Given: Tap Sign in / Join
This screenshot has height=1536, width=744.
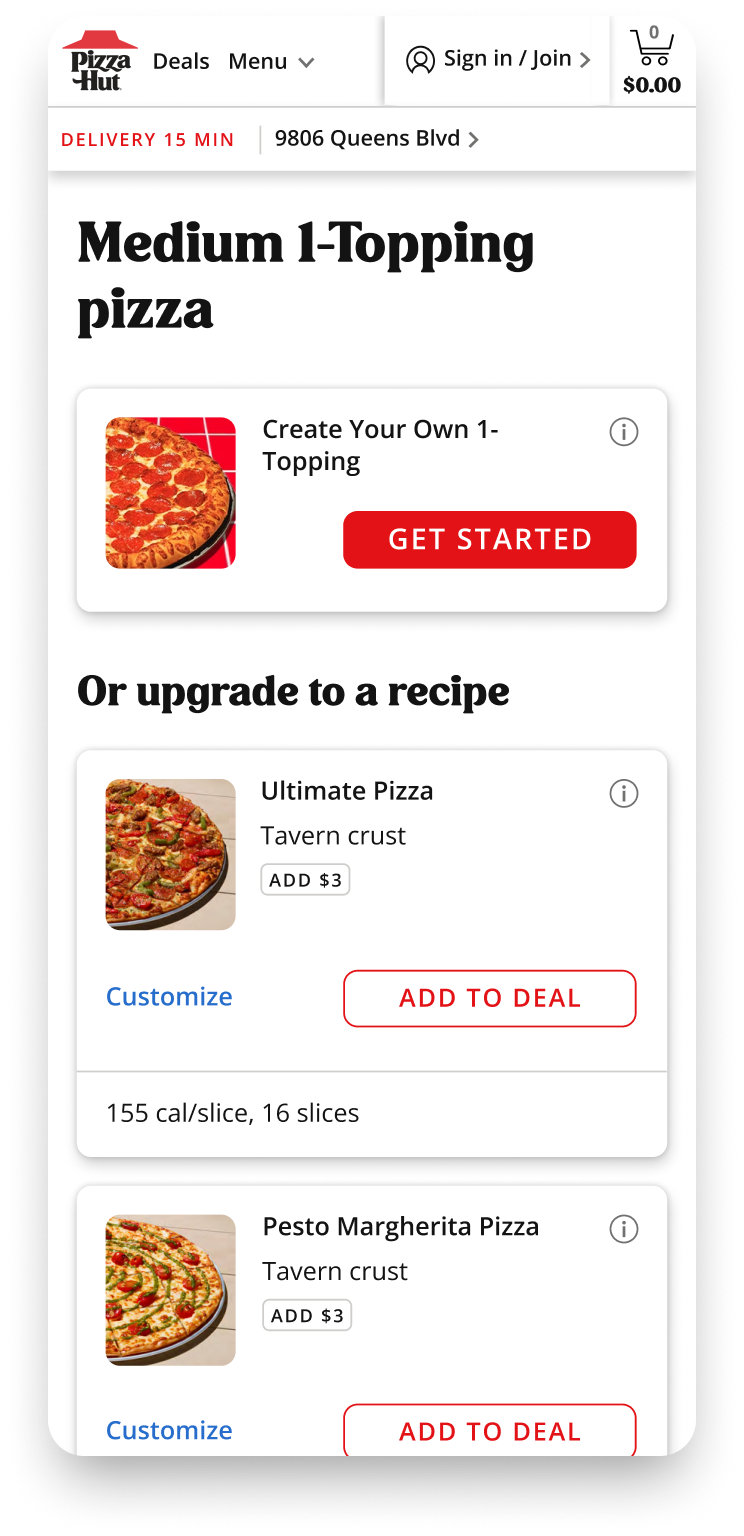Looking at the screenshot, I should 498,59.
